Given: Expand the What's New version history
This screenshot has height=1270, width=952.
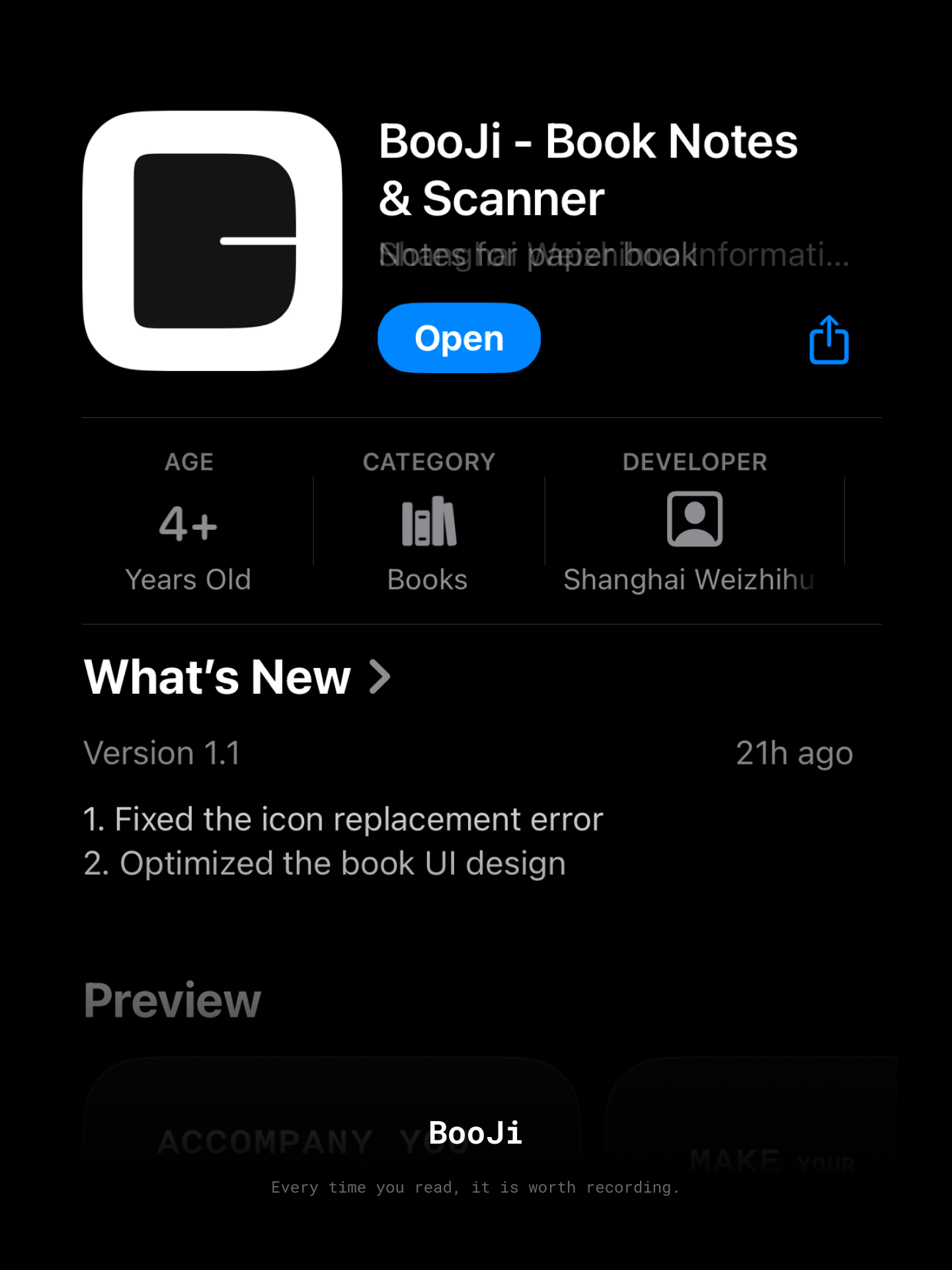Looking at the screenshot, I should click(x=238, y=677).
